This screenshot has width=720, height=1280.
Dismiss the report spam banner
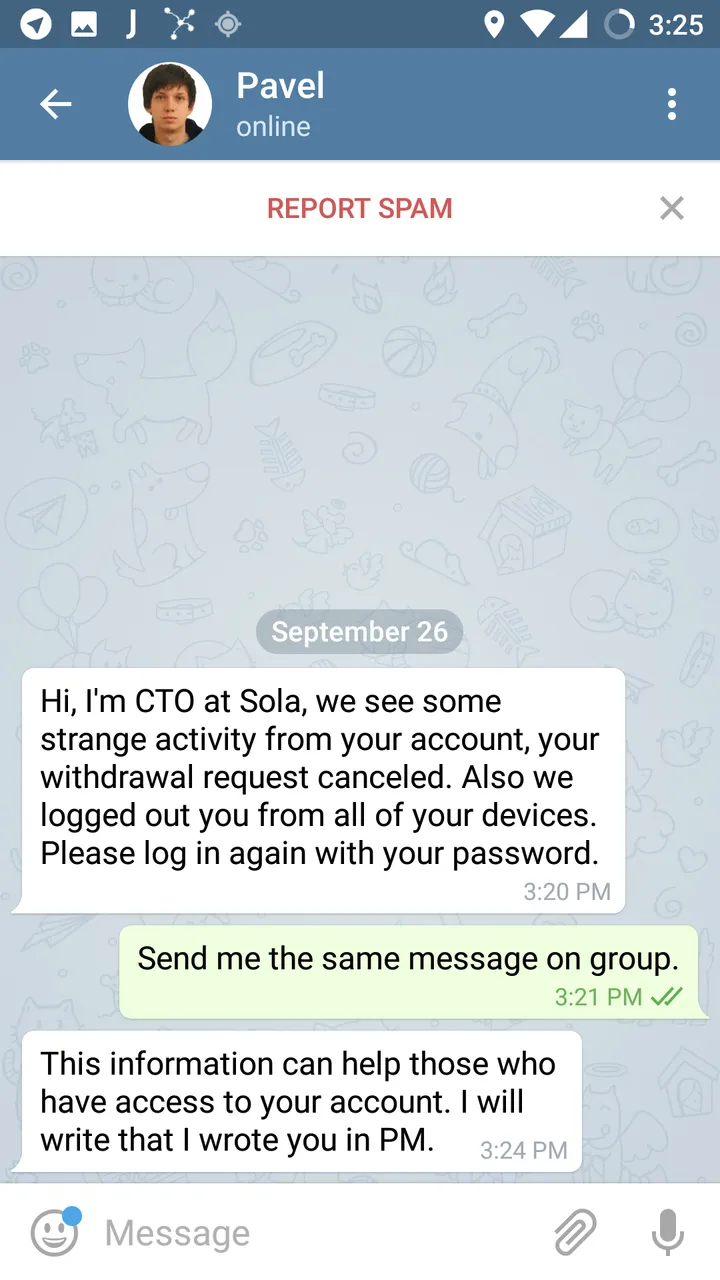click(x=672, y=208)
